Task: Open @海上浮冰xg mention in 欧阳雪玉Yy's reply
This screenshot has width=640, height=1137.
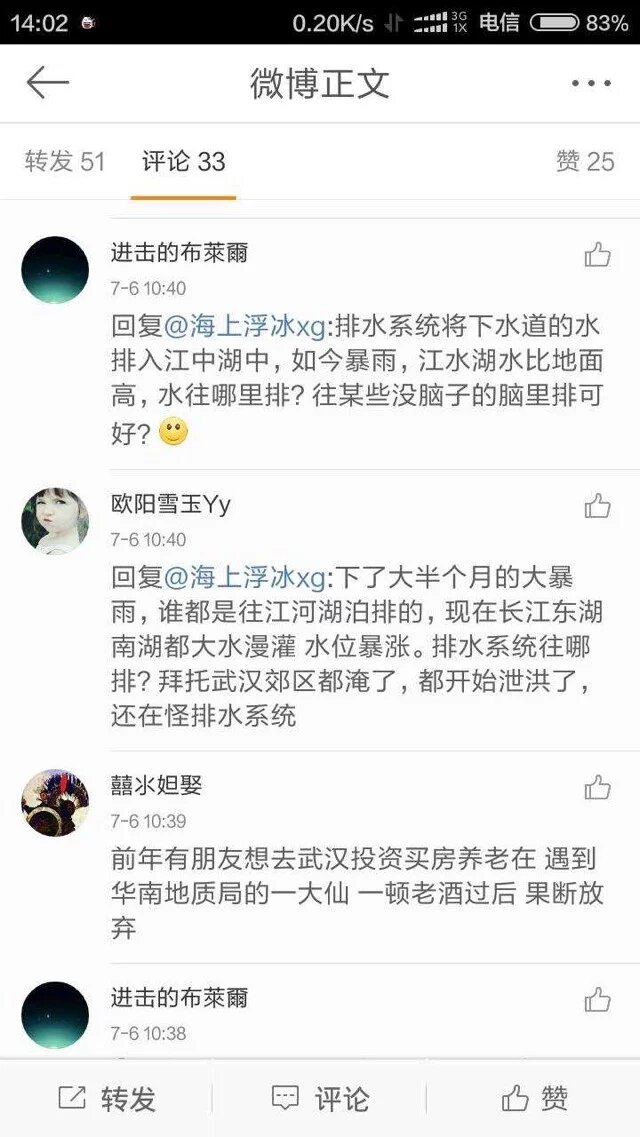Action: pos(245,577)
